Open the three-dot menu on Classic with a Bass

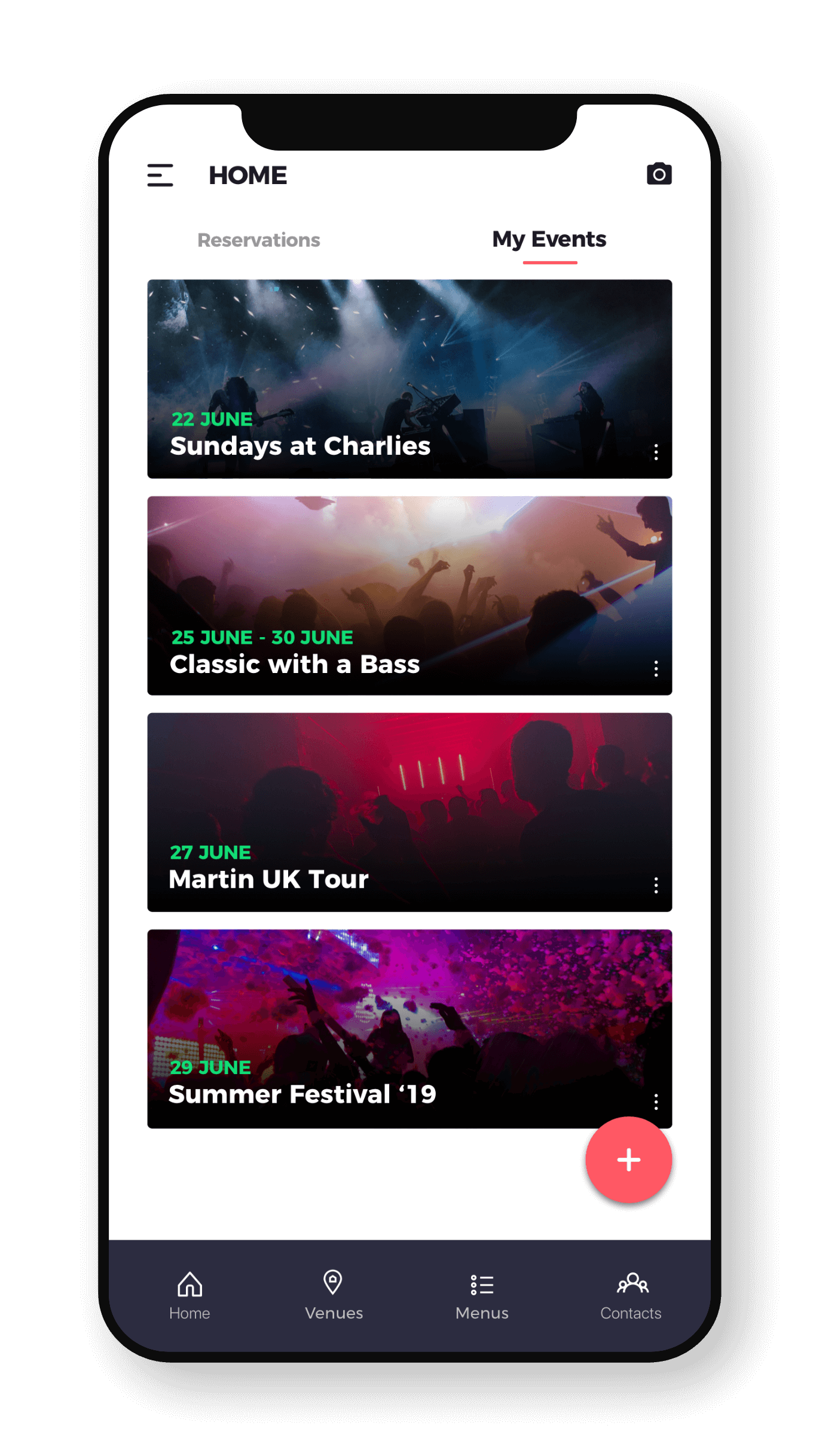(x=656, y=669)
